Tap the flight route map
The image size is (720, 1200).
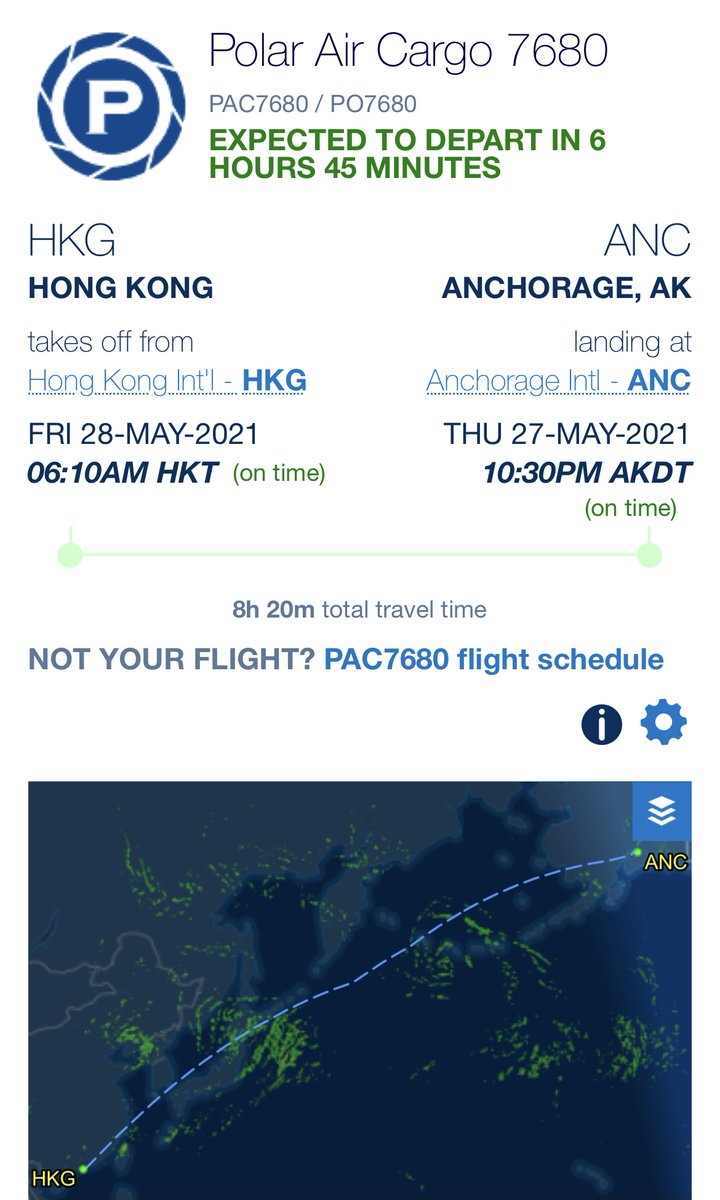360,990
